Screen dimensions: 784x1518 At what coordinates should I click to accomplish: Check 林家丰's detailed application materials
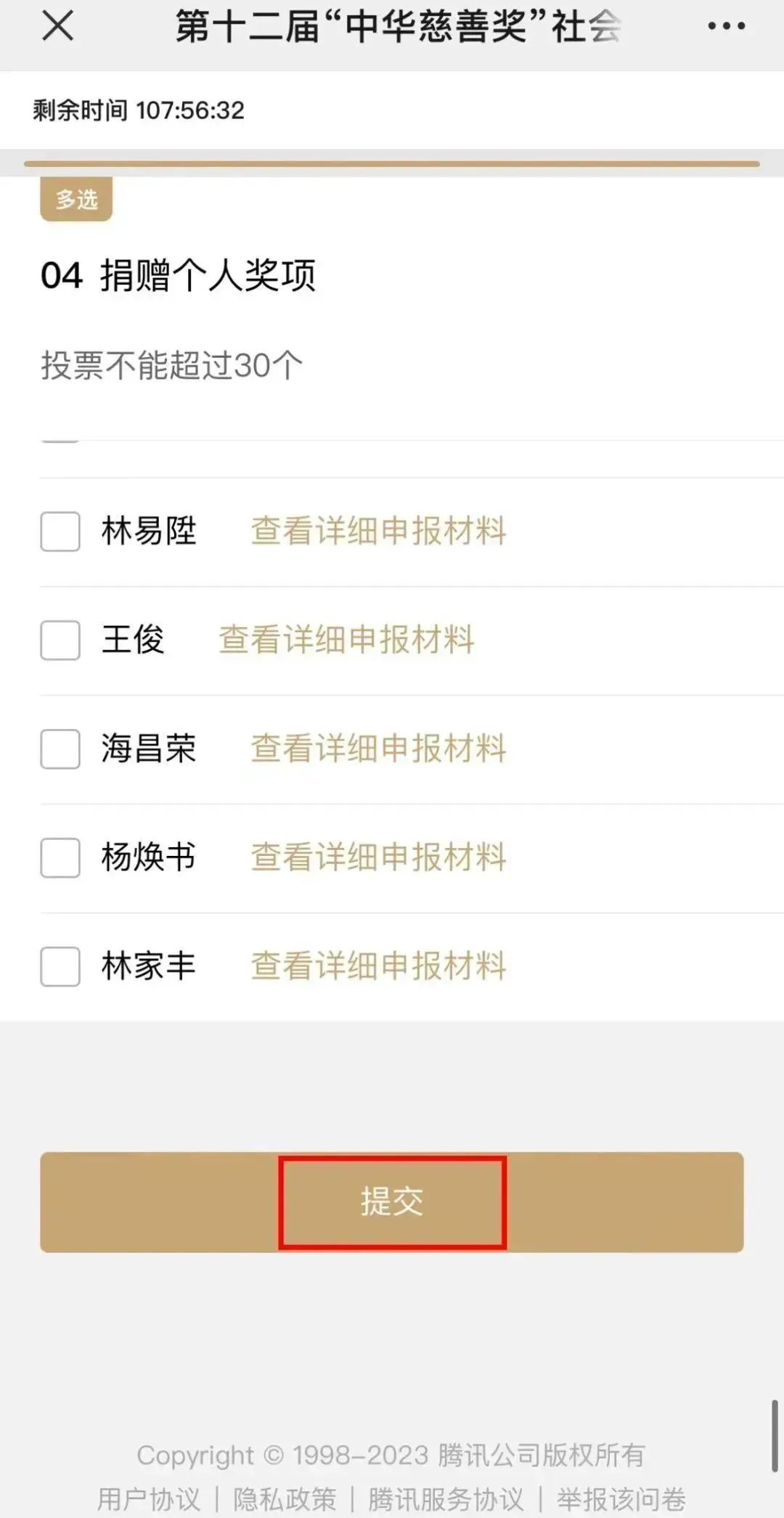[x=378, y=966]
